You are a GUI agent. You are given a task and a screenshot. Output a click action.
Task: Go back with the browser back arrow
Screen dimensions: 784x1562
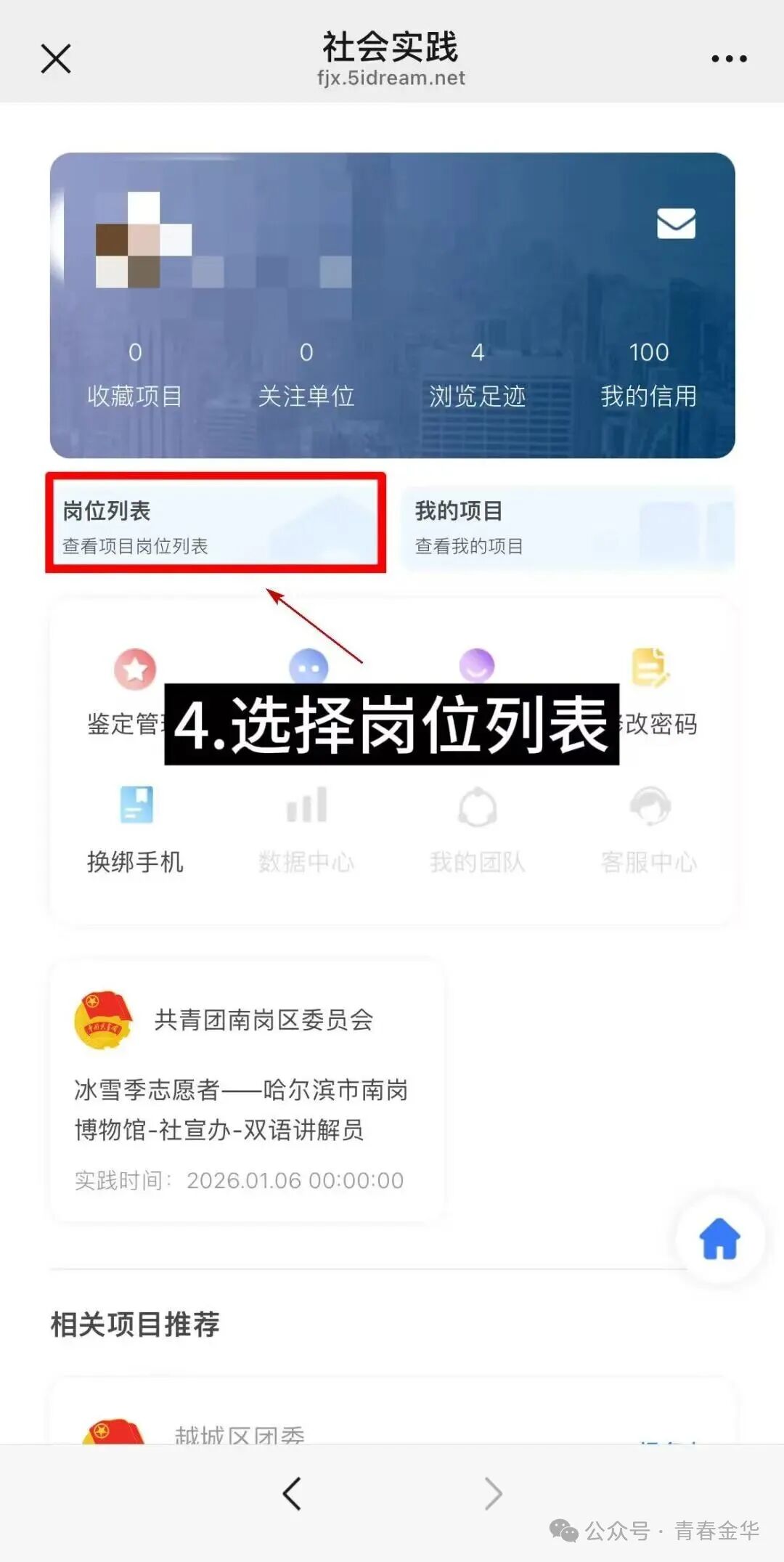(x=292, y=1494)
